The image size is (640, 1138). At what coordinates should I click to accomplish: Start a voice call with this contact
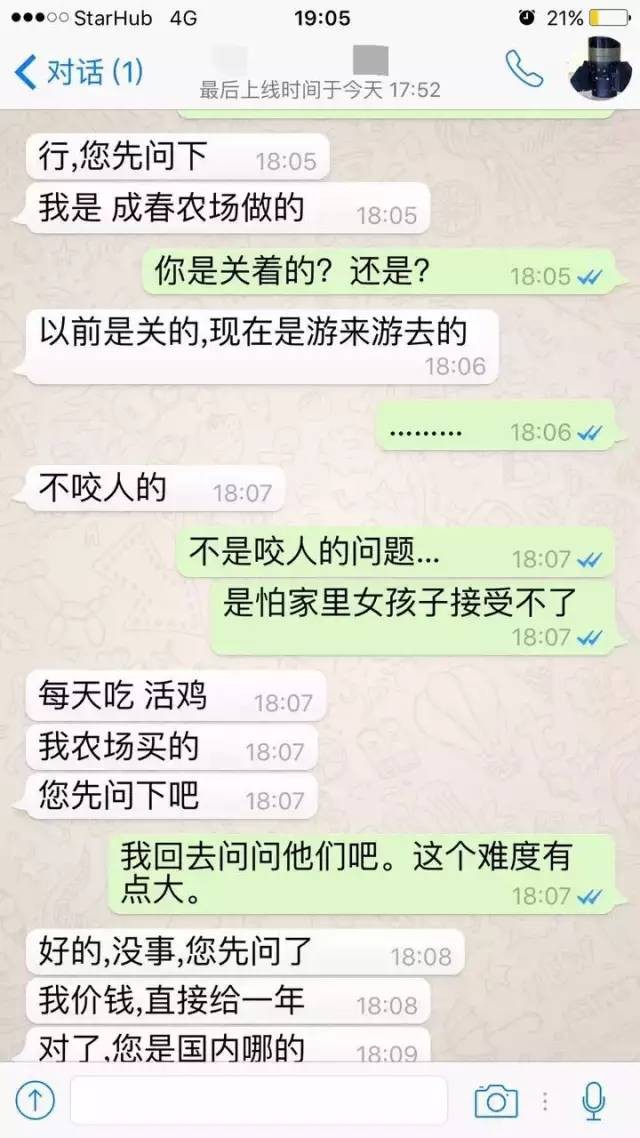[524, 70]
